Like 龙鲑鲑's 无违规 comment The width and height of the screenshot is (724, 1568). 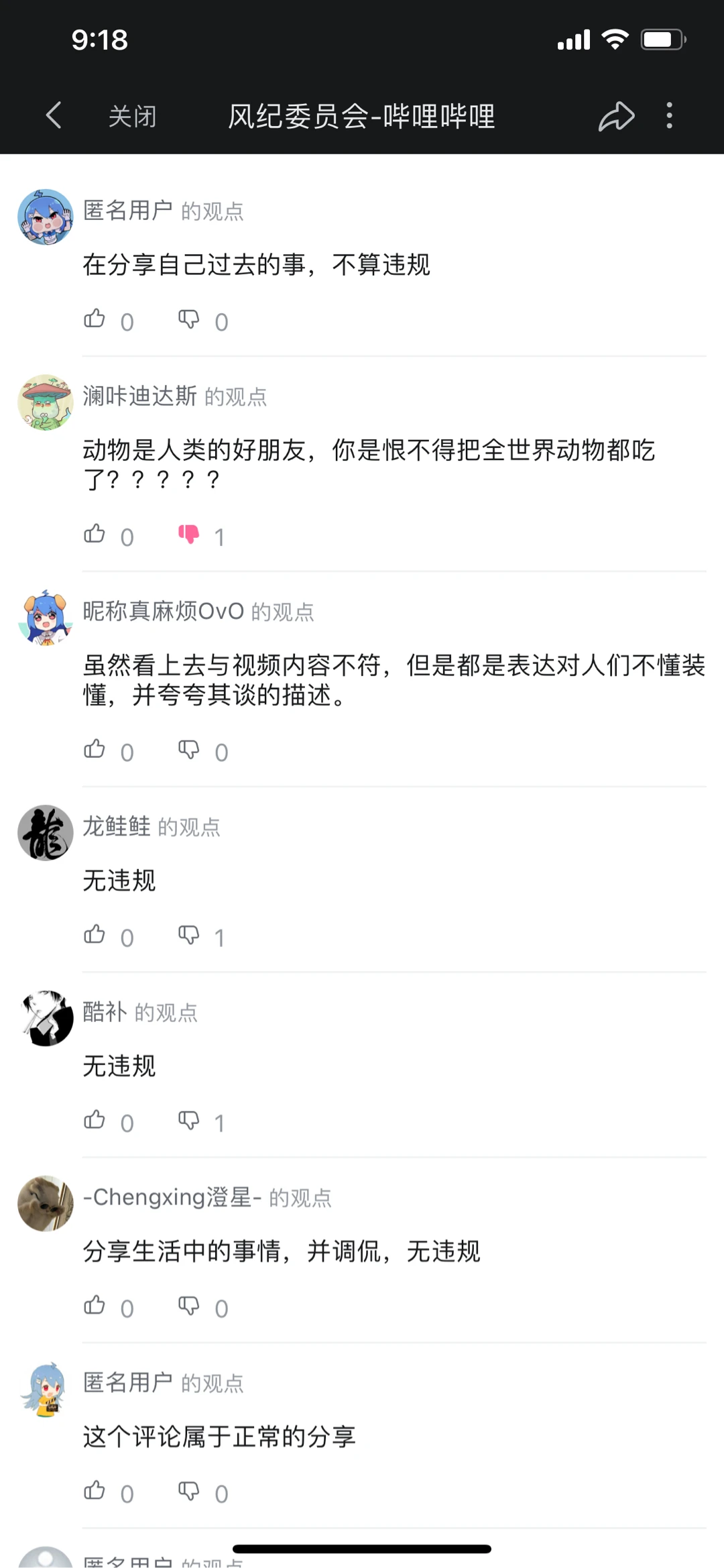coord(95,935)
